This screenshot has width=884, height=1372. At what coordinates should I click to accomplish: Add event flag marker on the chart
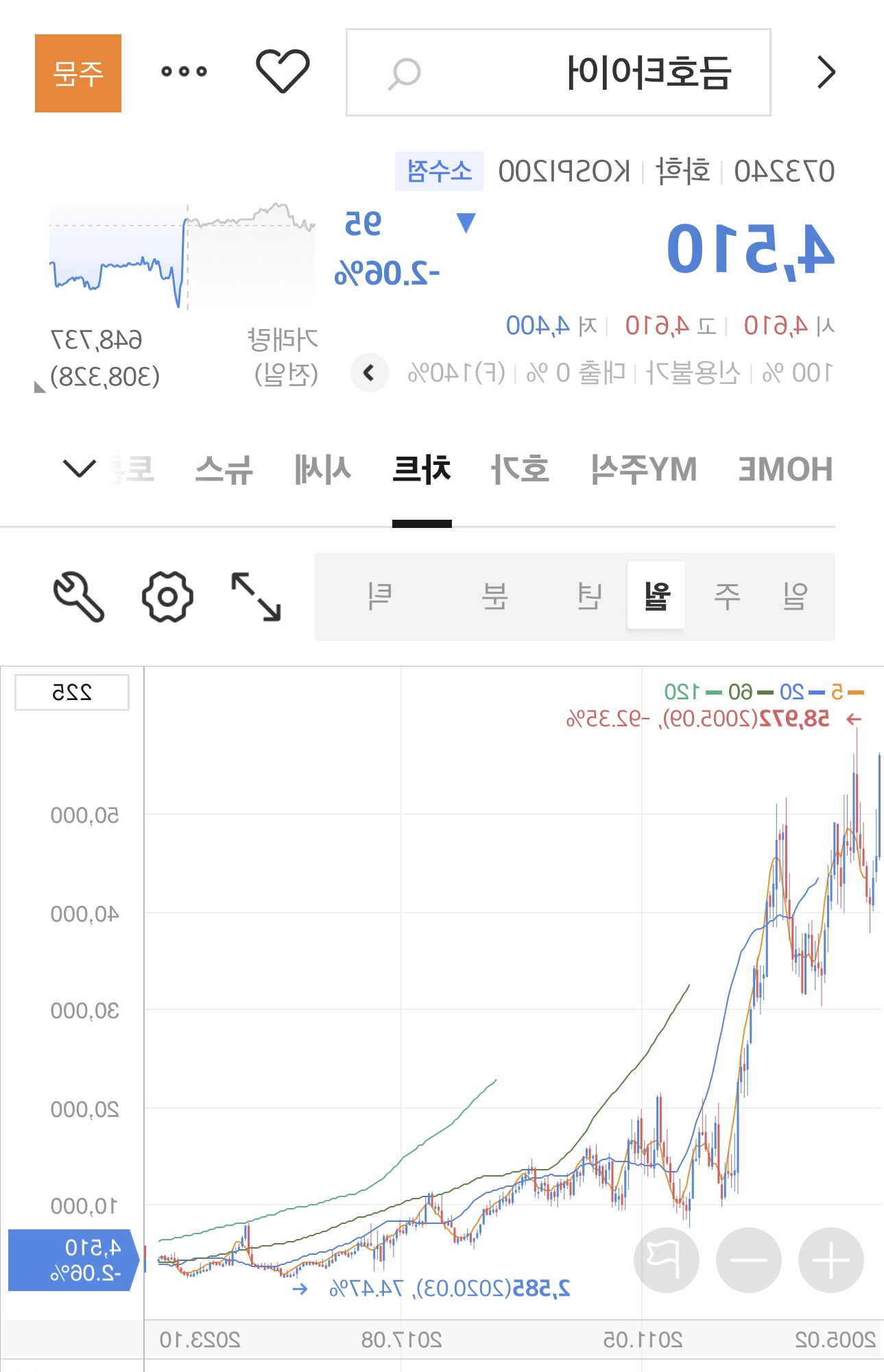pyautogui.click(x=667, y=1260)
